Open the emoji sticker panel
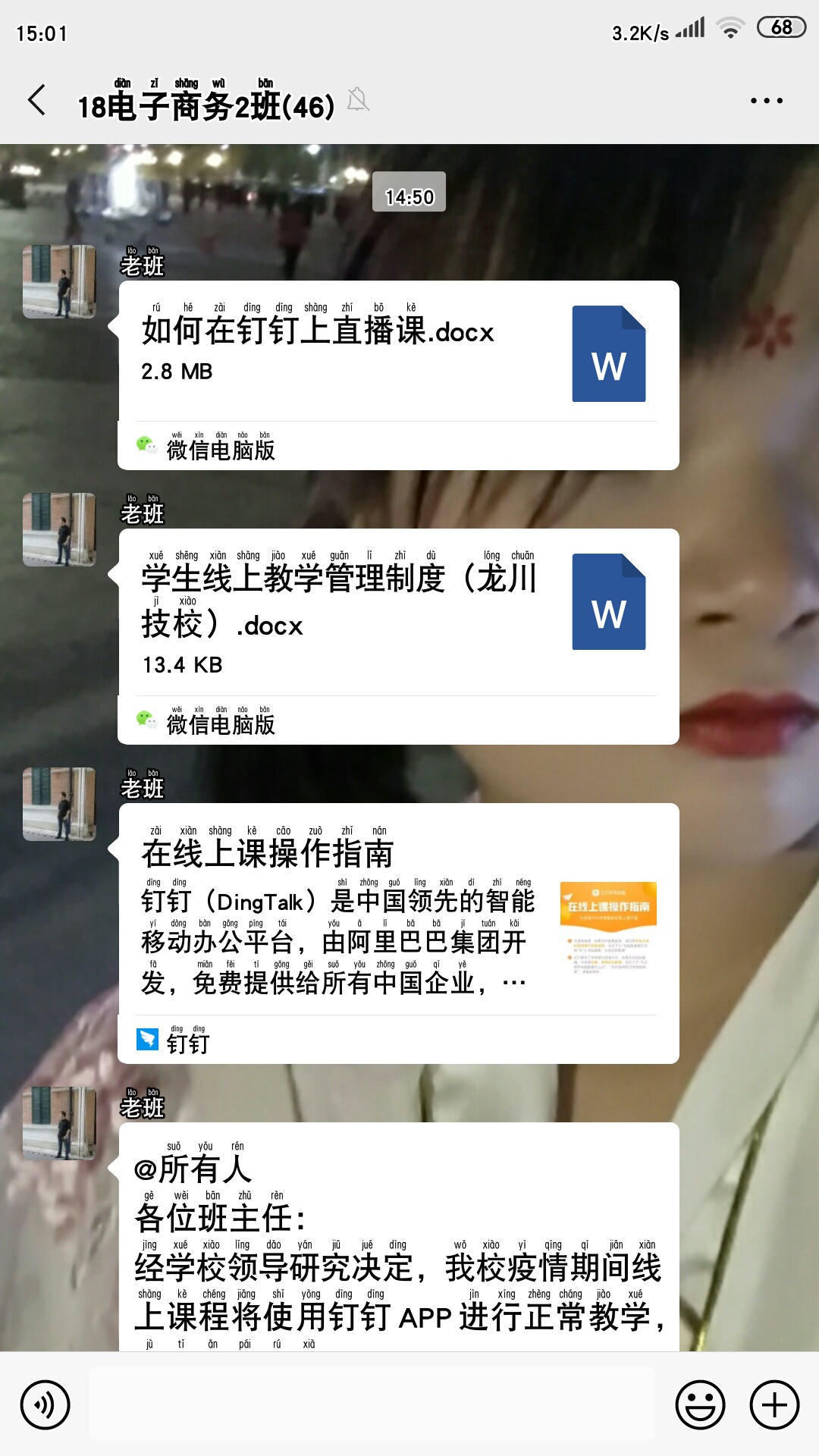819x1456 pixels. 700,1404
